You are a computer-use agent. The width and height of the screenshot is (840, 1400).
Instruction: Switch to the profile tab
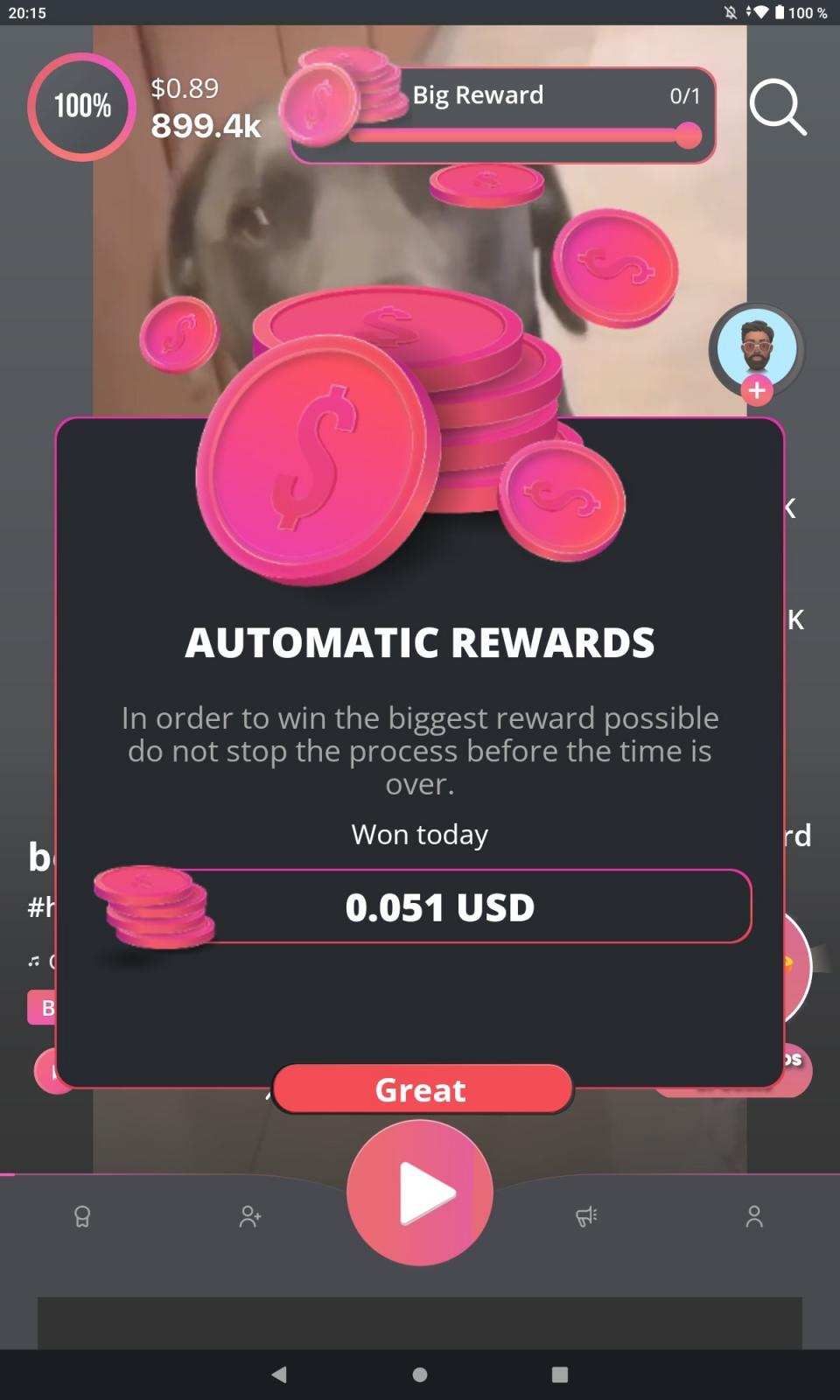click(754, 1216)
